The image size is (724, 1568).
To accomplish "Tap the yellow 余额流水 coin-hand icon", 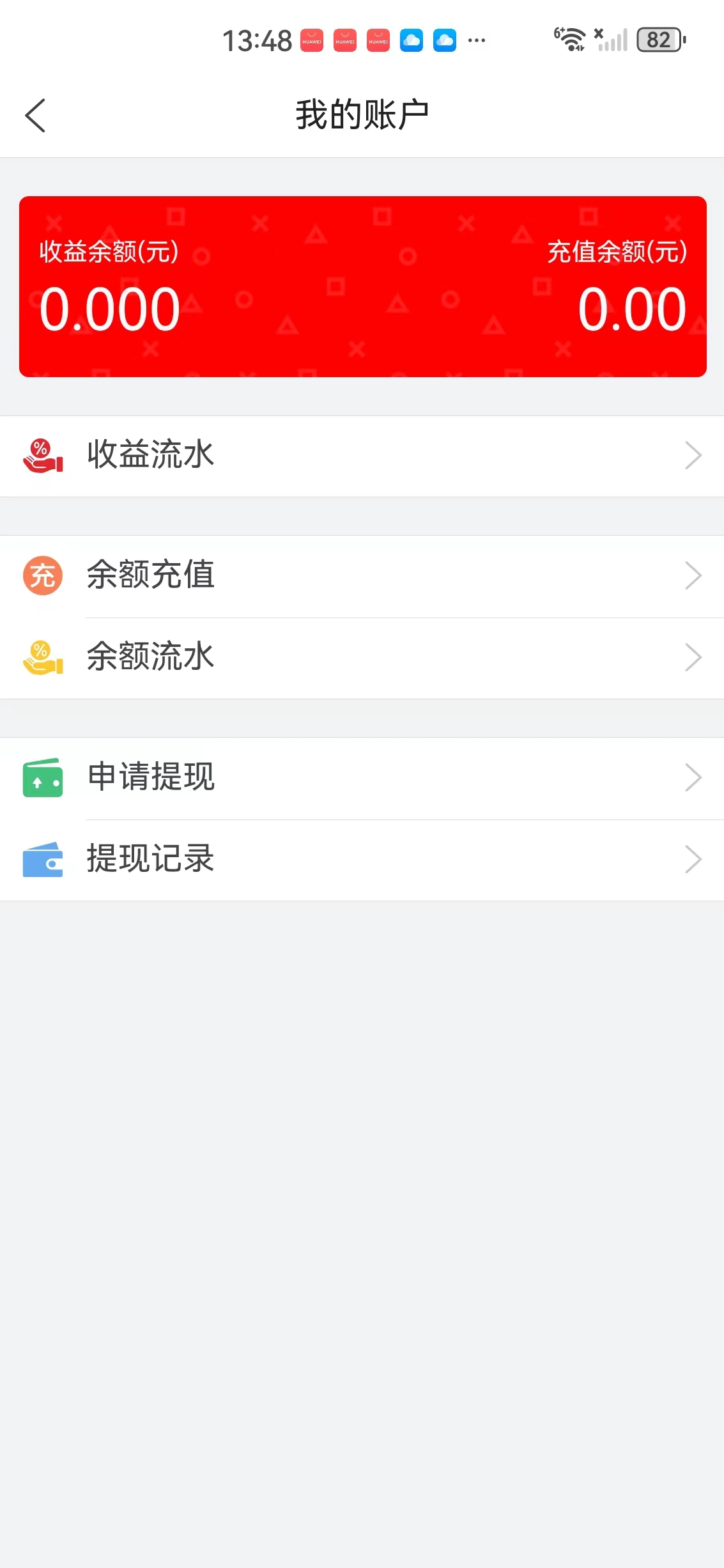I will [x=42, y=656].
